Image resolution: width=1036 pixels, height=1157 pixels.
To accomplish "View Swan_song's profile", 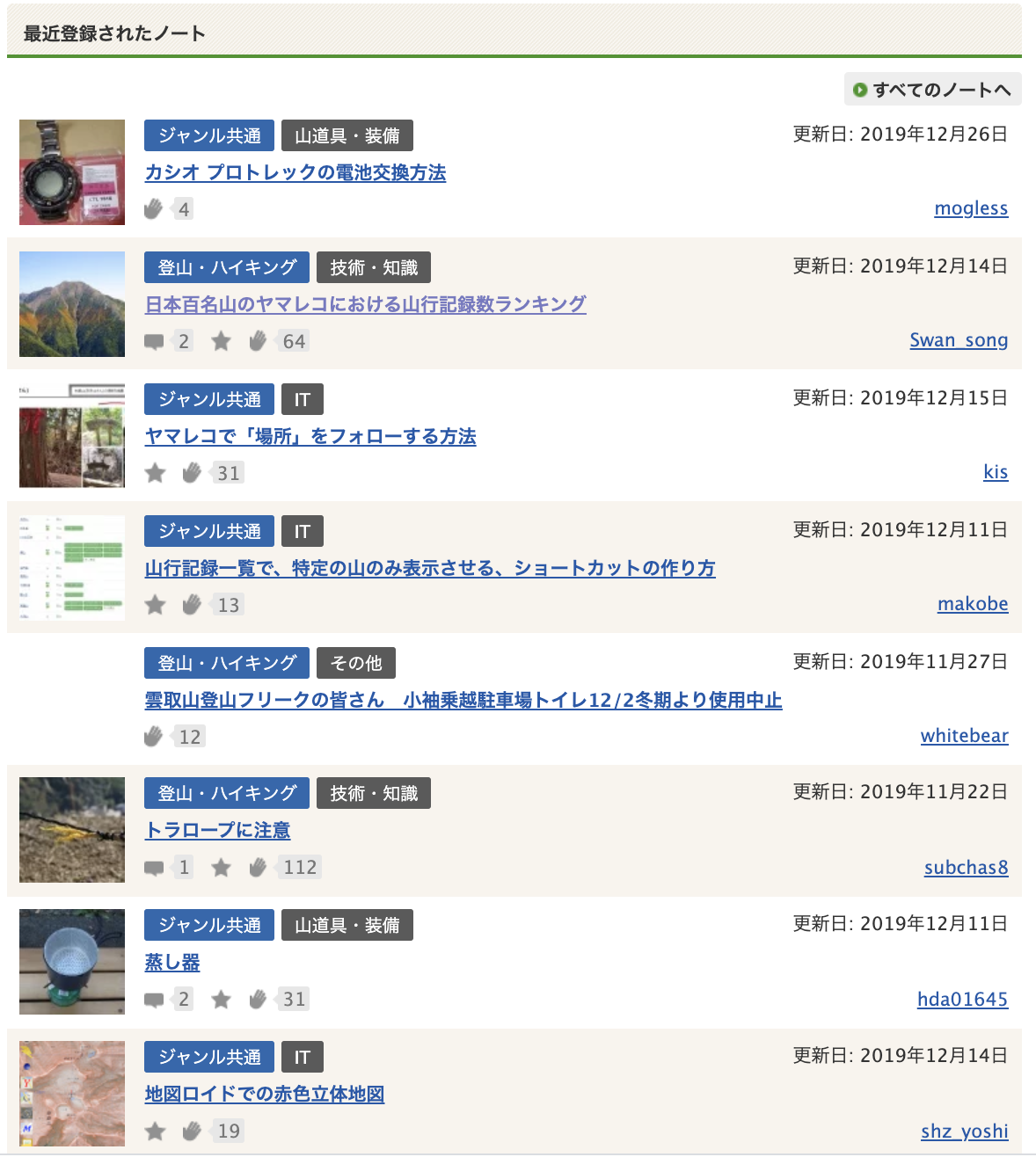I will (959, 340).
